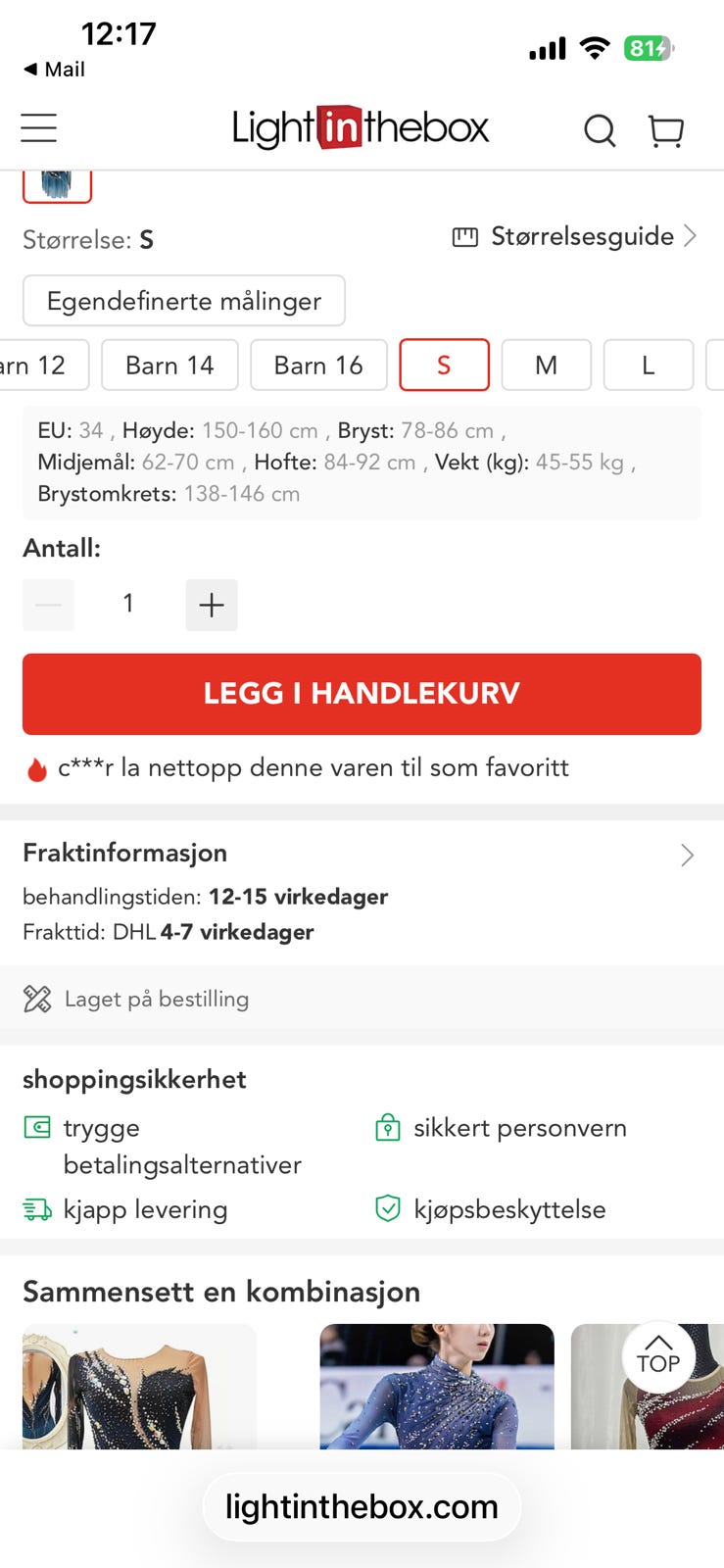724x1568 pixels.
Task: Click the Laget på bestilling scissors icon
Action: [x=37, y=999]
